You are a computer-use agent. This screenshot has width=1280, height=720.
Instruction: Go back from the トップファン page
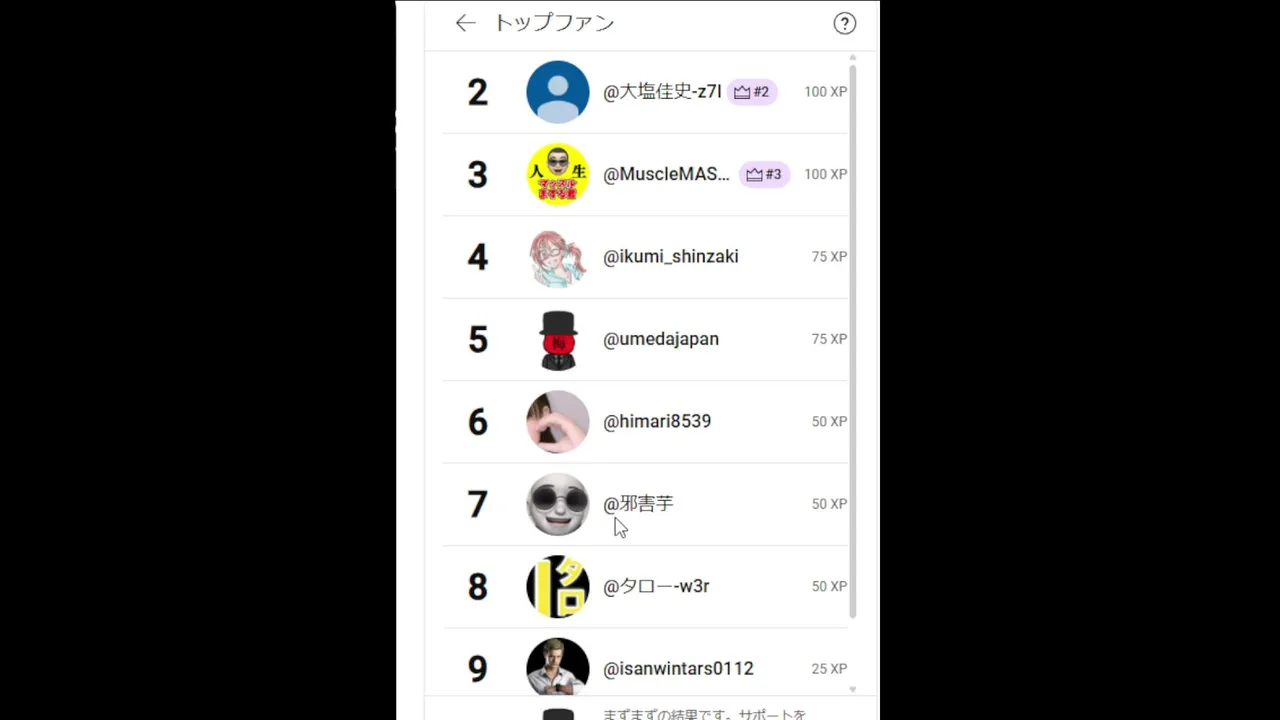click(x=465, y=23)
